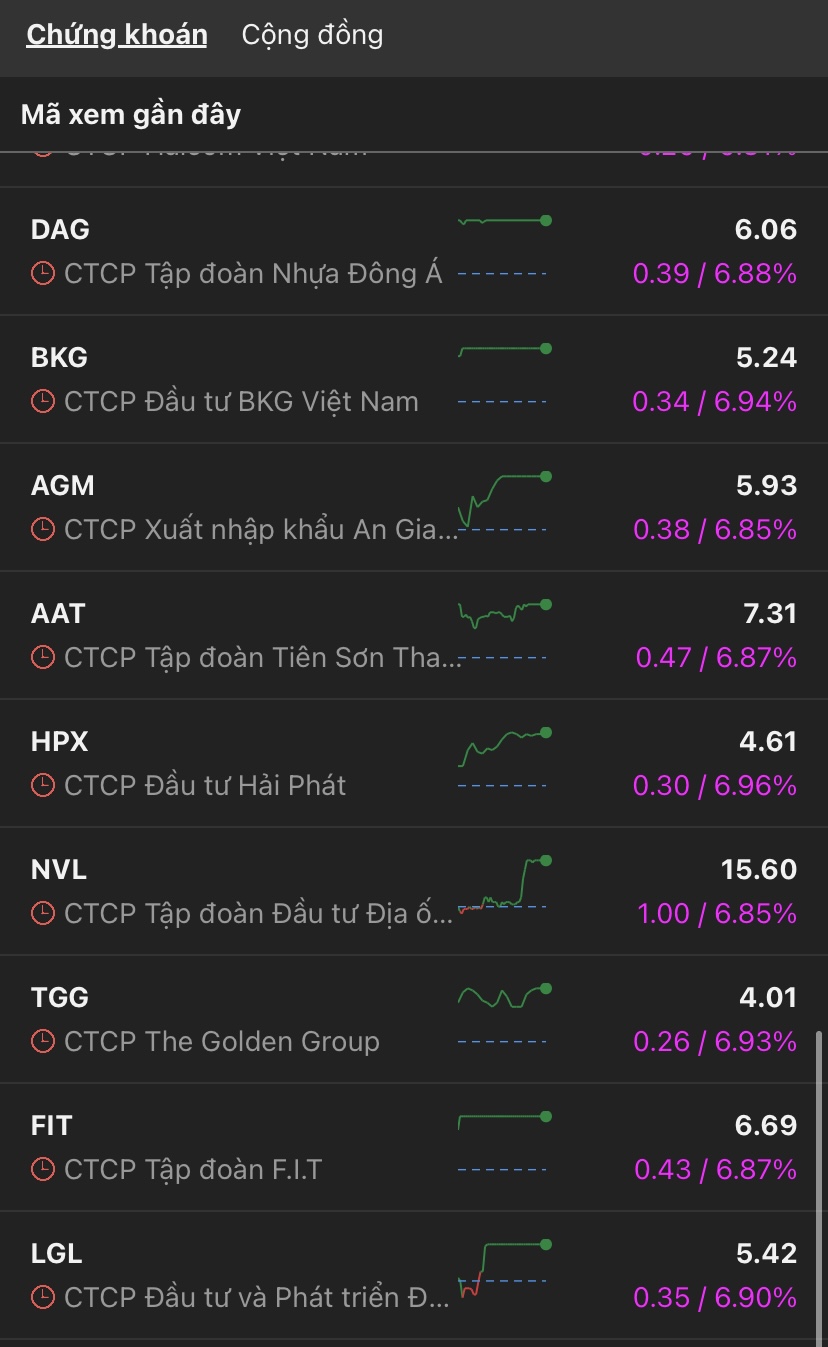828x1347 pixels.
Task: Switch to the Cộng đồng tab
Action: [312, 35]
